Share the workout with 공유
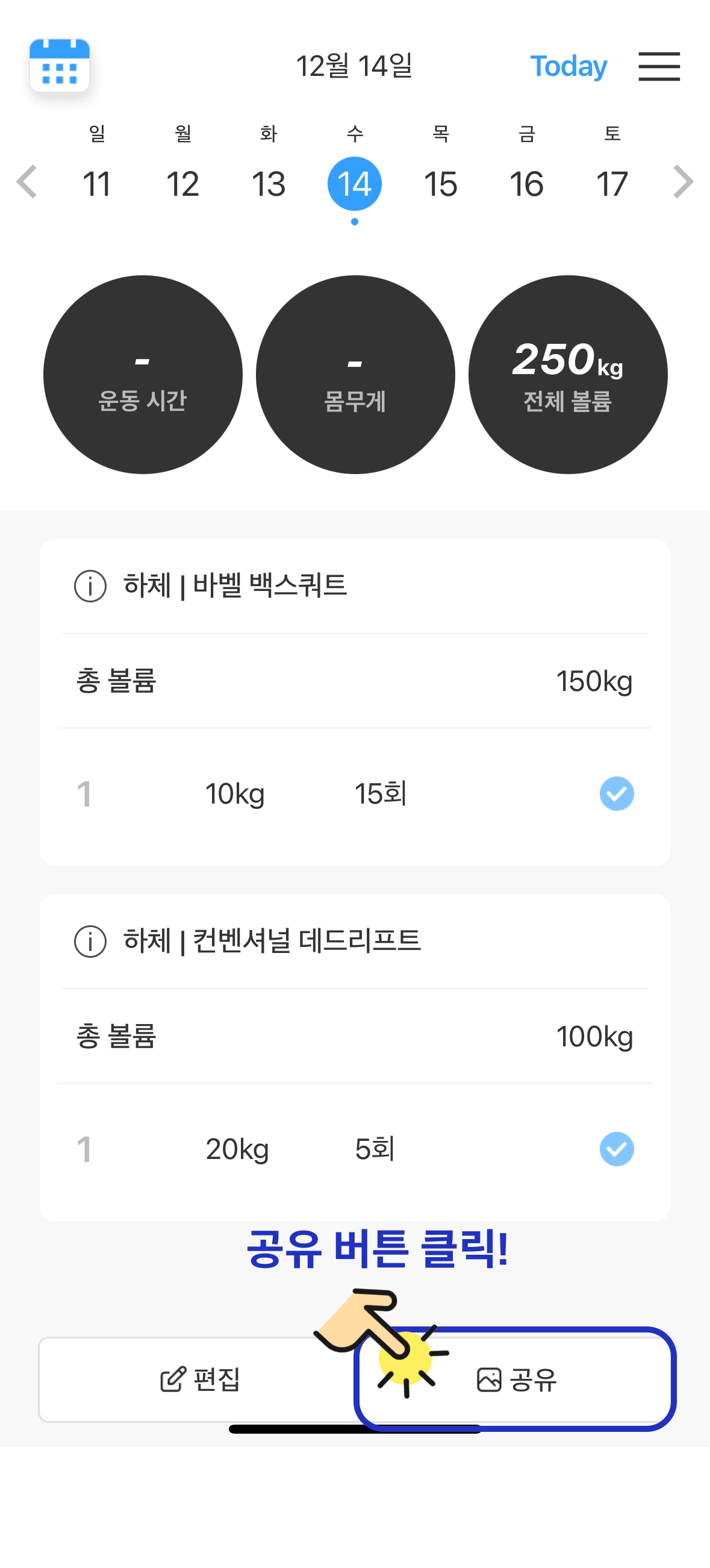 coord(516,1379)
